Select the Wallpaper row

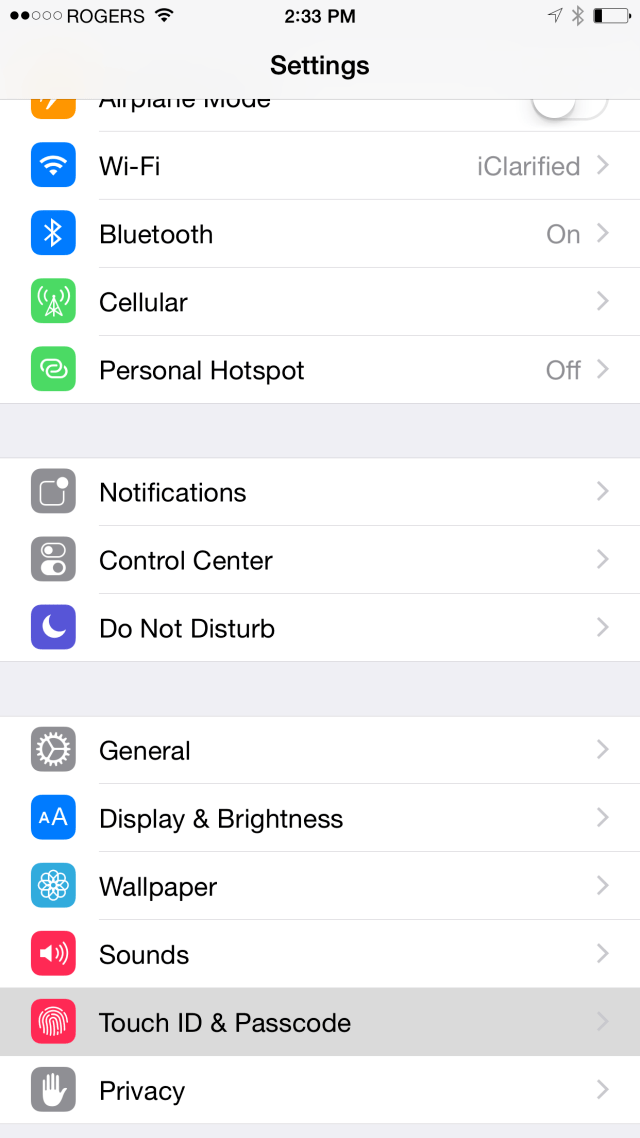320,886
